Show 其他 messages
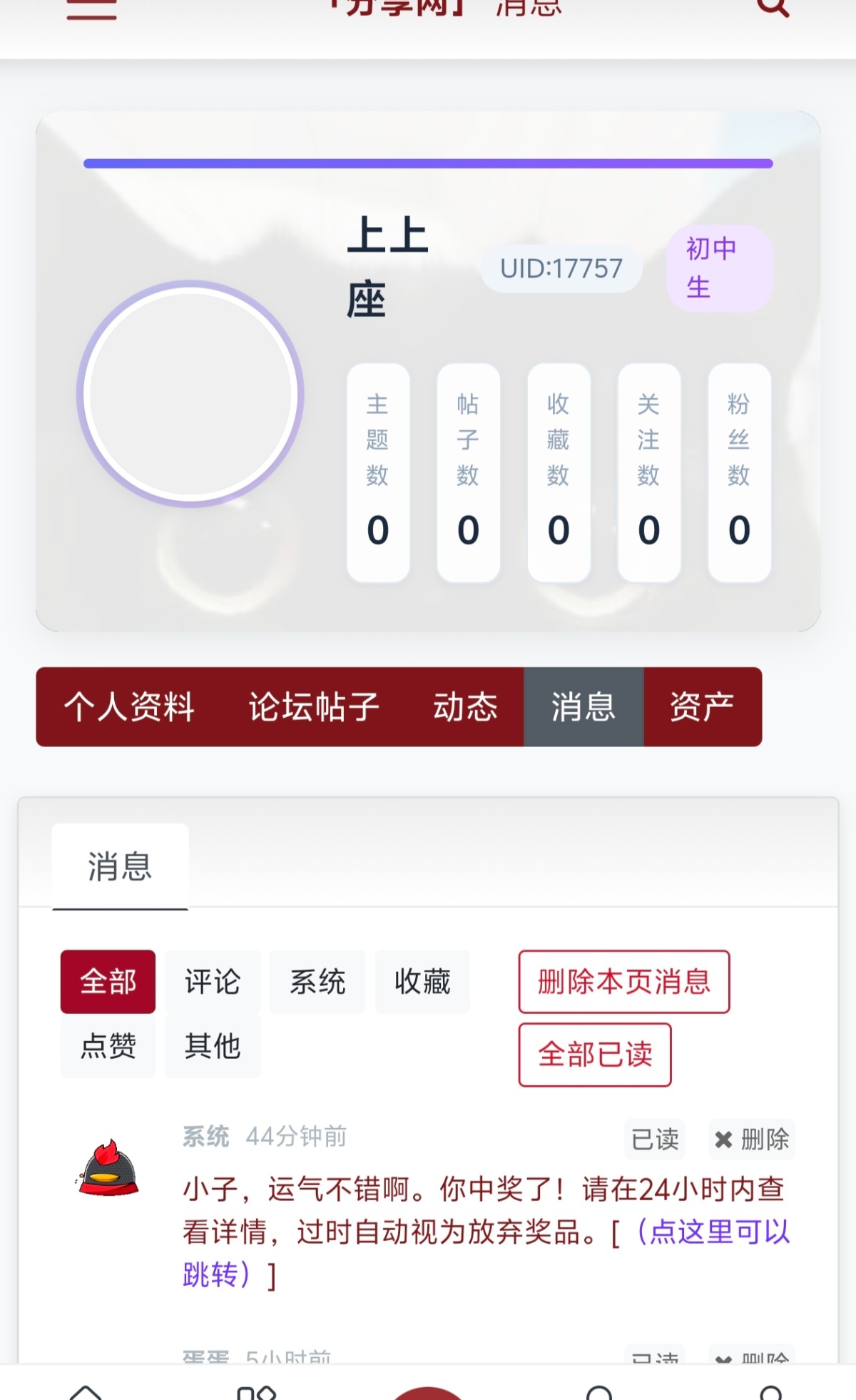This screenshot has height=1400, width=856. pyautogui.click(x=213, y=1046)
